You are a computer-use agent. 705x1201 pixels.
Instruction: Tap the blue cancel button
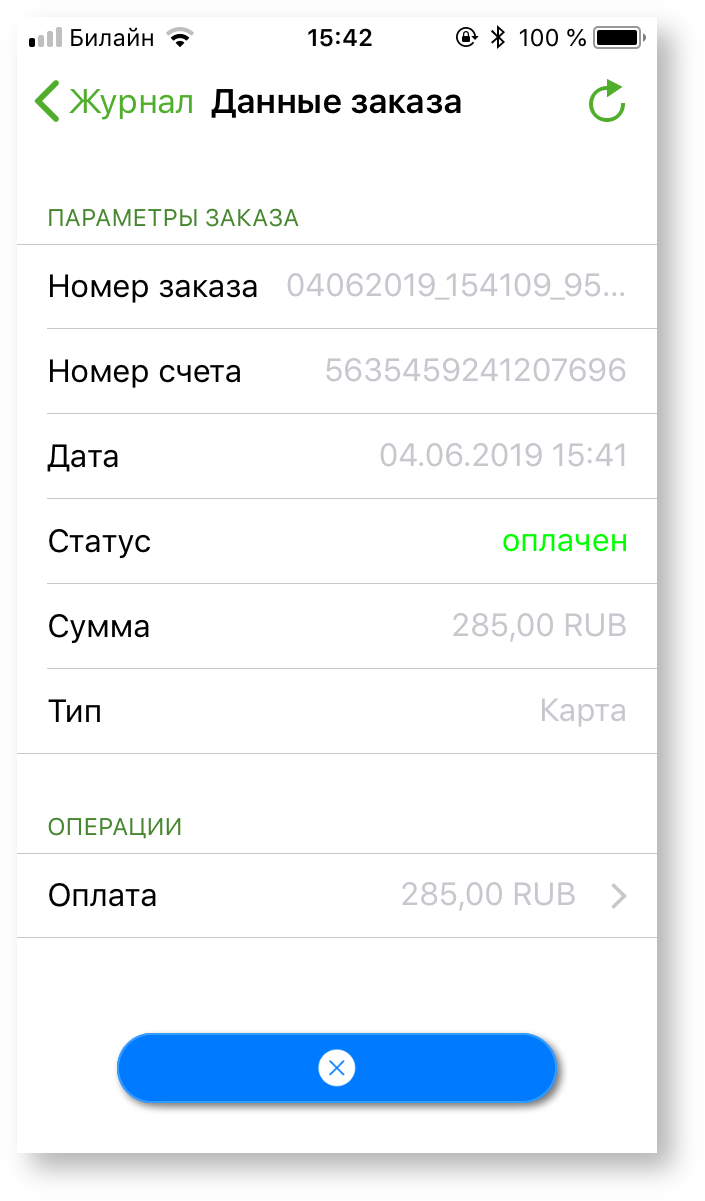tap(337, 1068)
